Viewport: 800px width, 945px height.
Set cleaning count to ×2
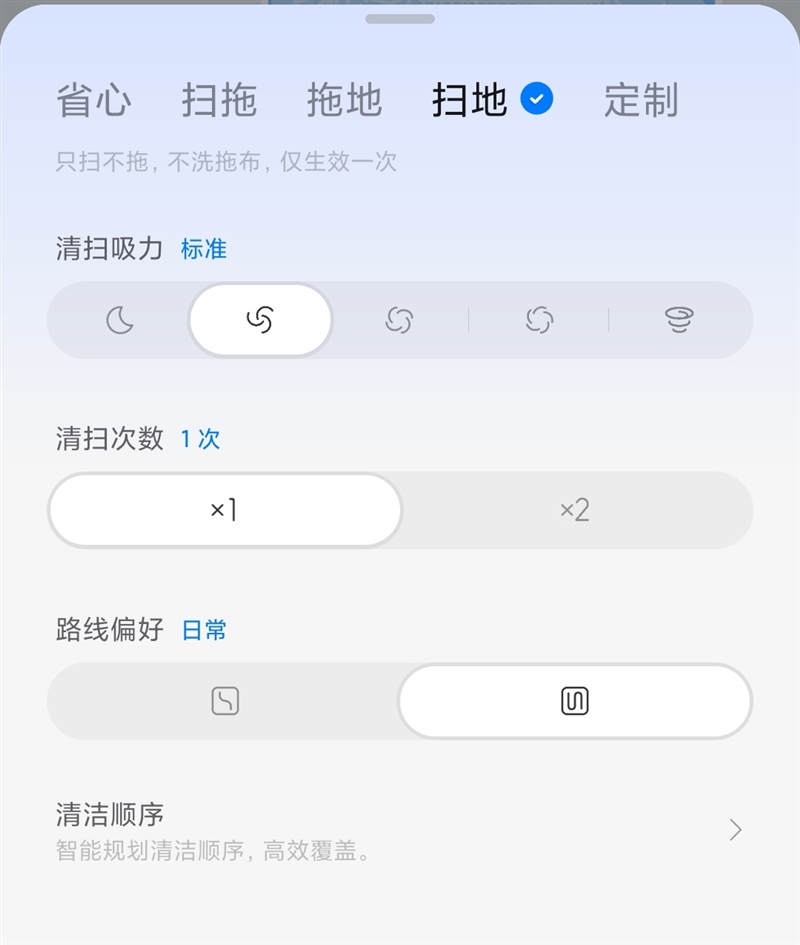pyautogui.click(x=575, y=510)
